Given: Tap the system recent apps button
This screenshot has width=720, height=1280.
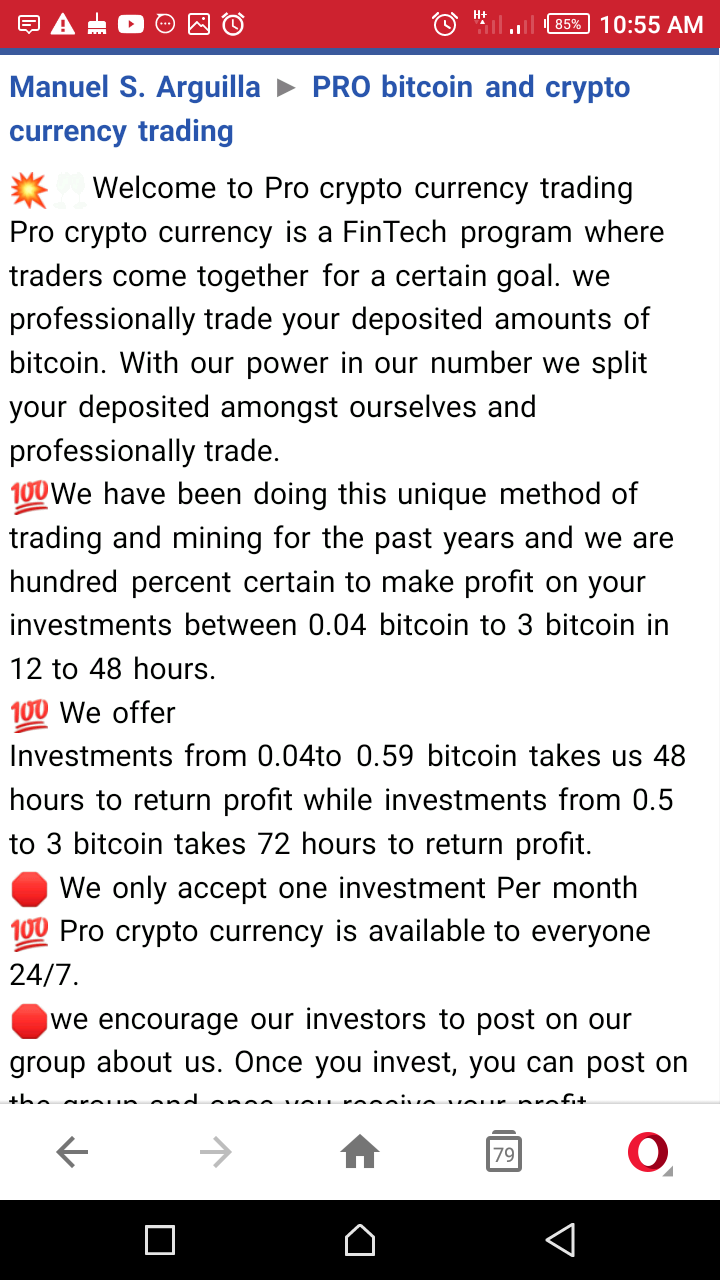Looking at the screenshot, I should coord(160,1240).
